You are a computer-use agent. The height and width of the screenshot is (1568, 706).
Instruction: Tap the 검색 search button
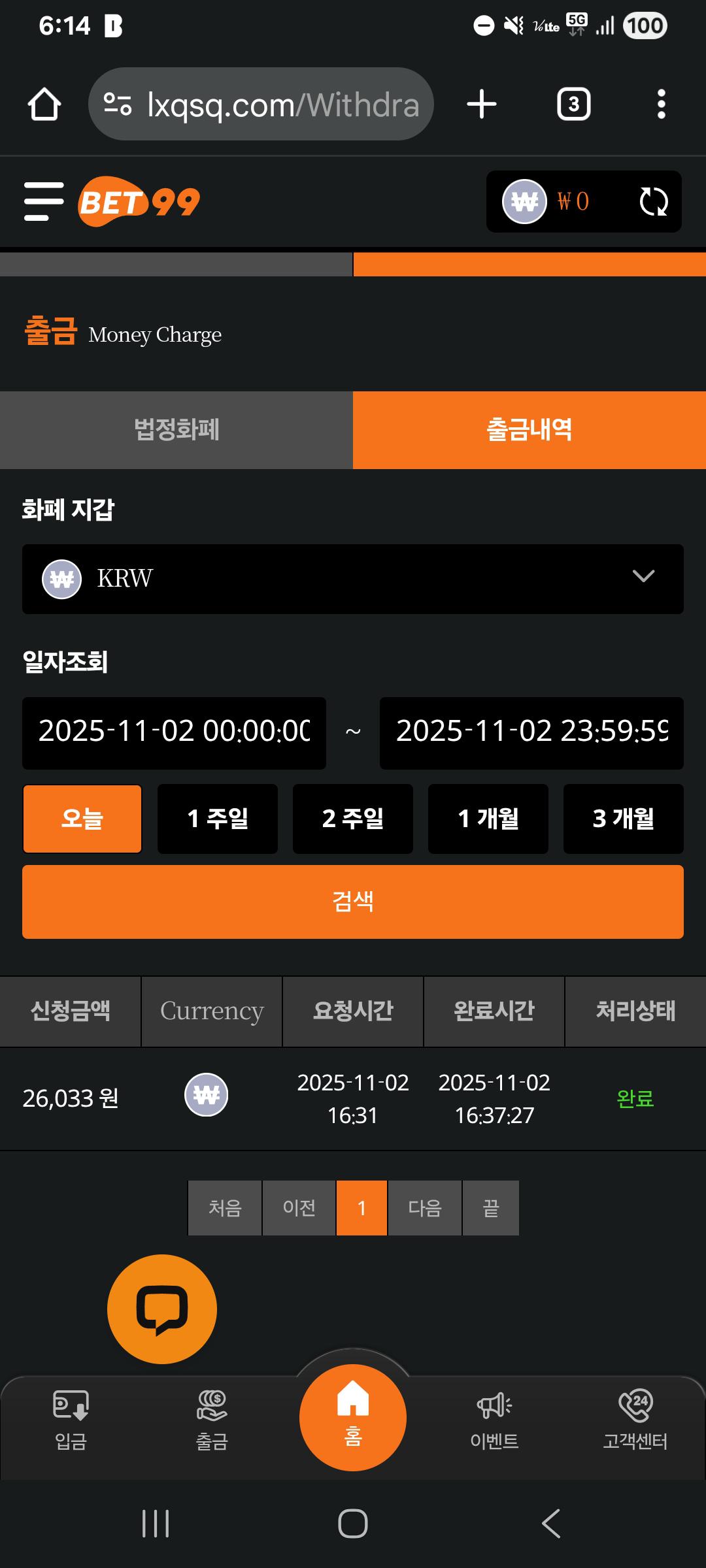pos(353,902)
